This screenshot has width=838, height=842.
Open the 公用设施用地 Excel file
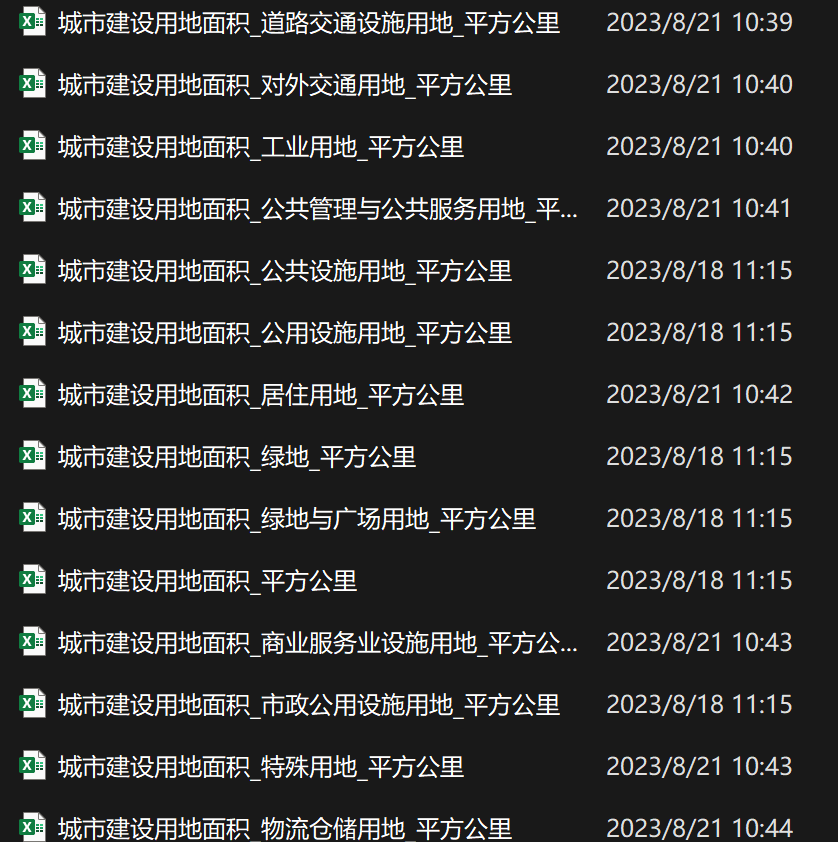(x=284, y=333)
